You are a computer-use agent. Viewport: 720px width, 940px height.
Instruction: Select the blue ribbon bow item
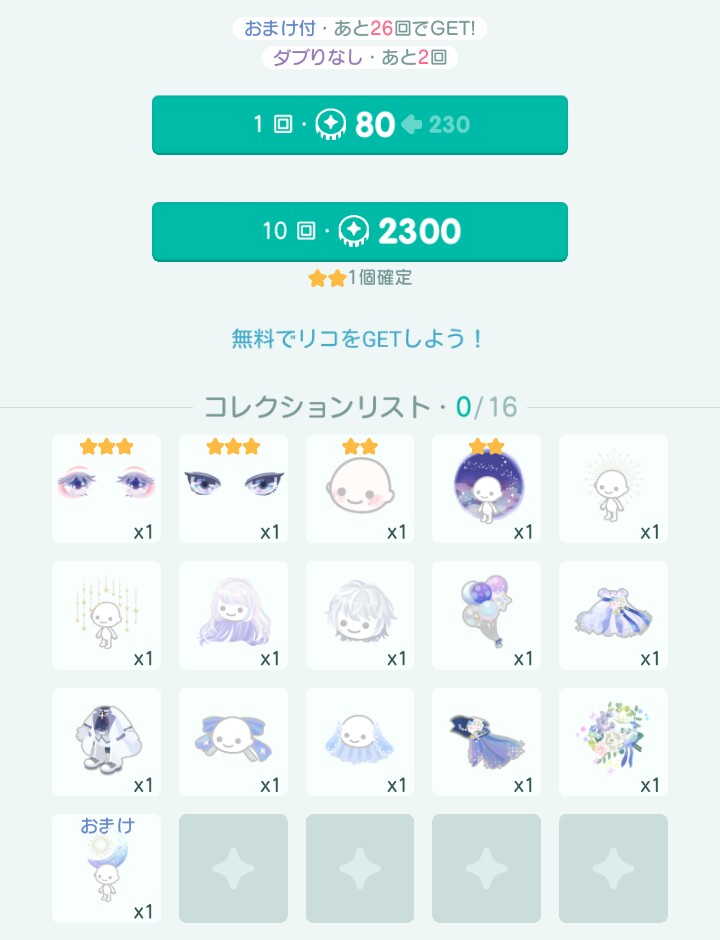tap(233, 743)
